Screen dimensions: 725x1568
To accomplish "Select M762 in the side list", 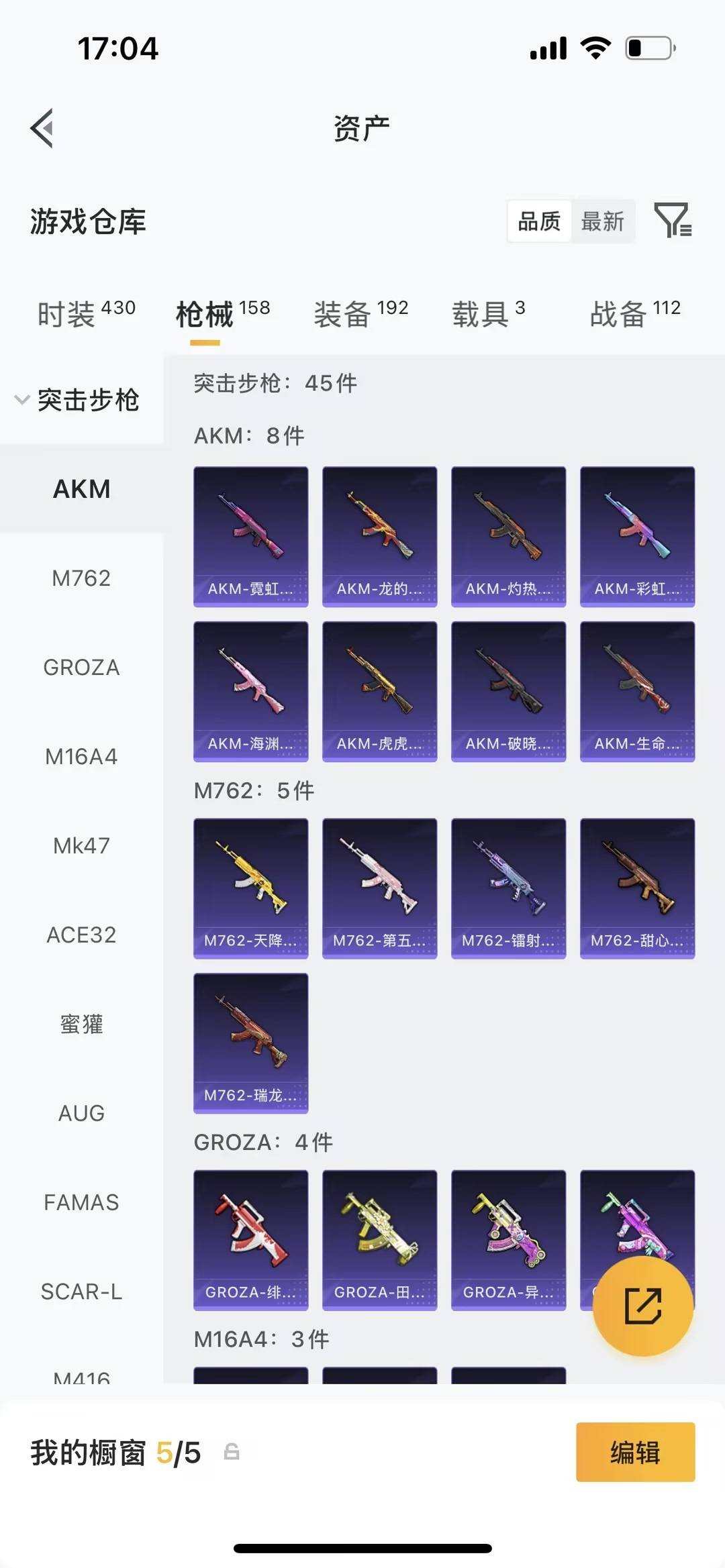I will coord(81,578).
